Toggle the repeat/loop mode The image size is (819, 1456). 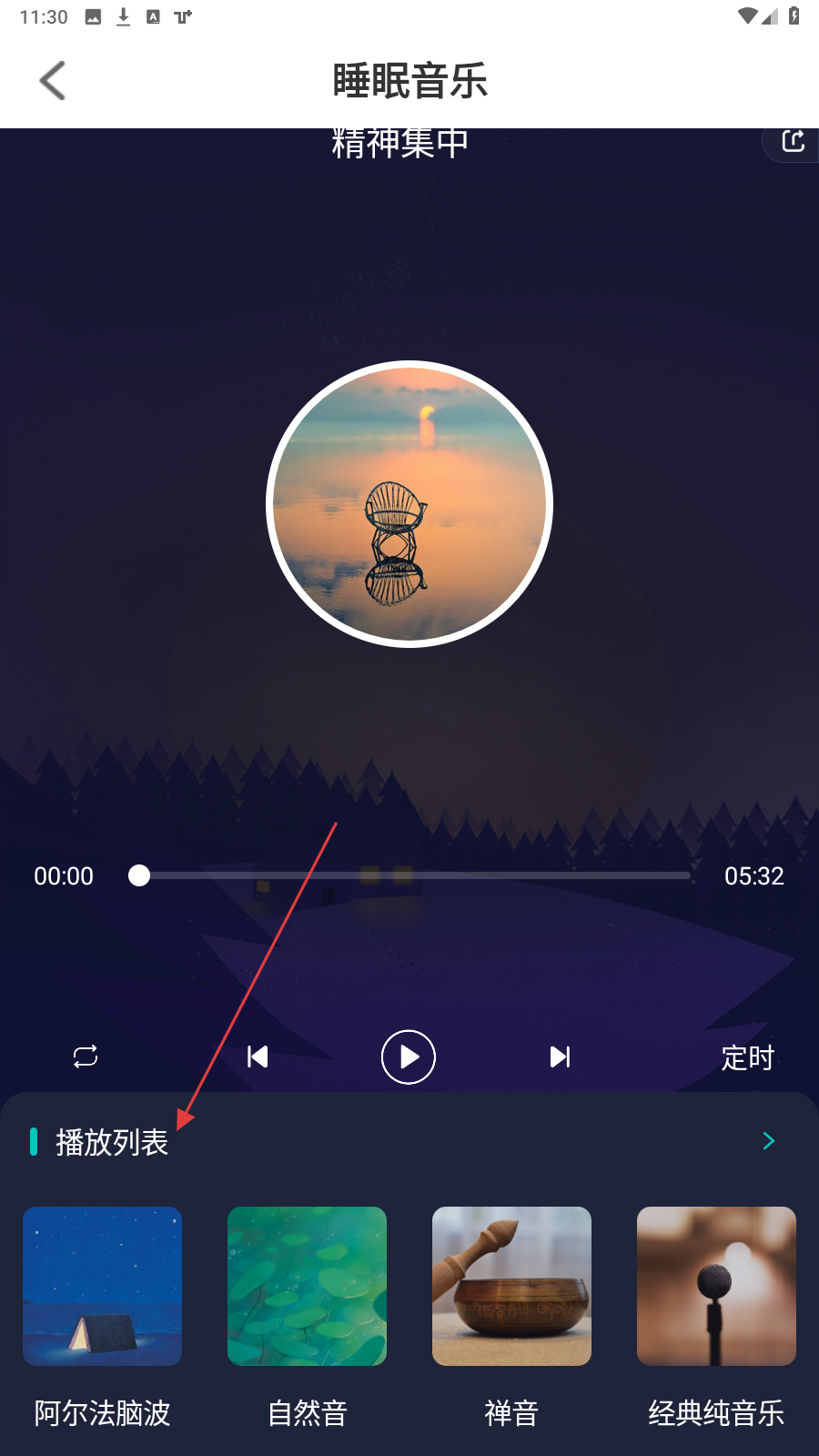[x=86, y=1057]
